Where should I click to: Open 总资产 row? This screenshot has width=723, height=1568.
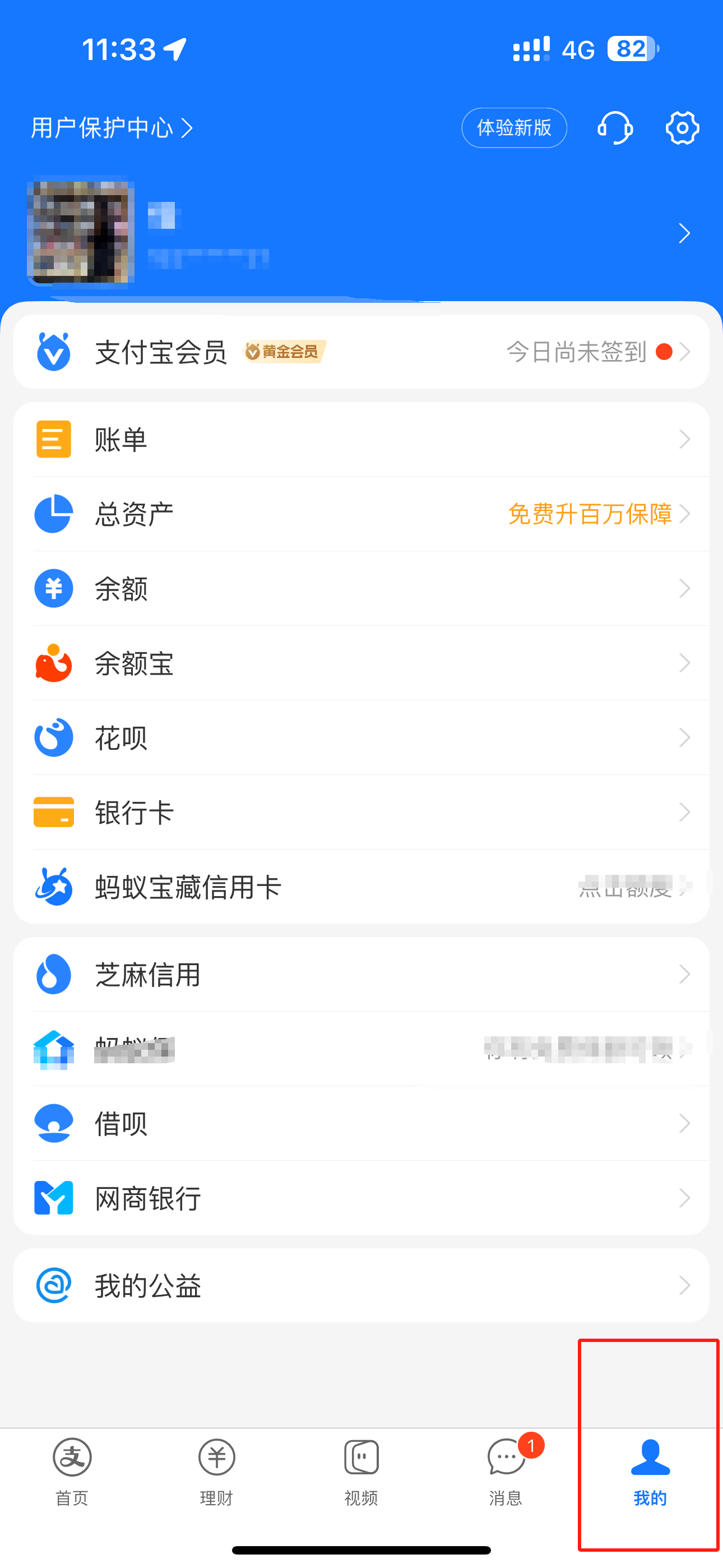361,514
